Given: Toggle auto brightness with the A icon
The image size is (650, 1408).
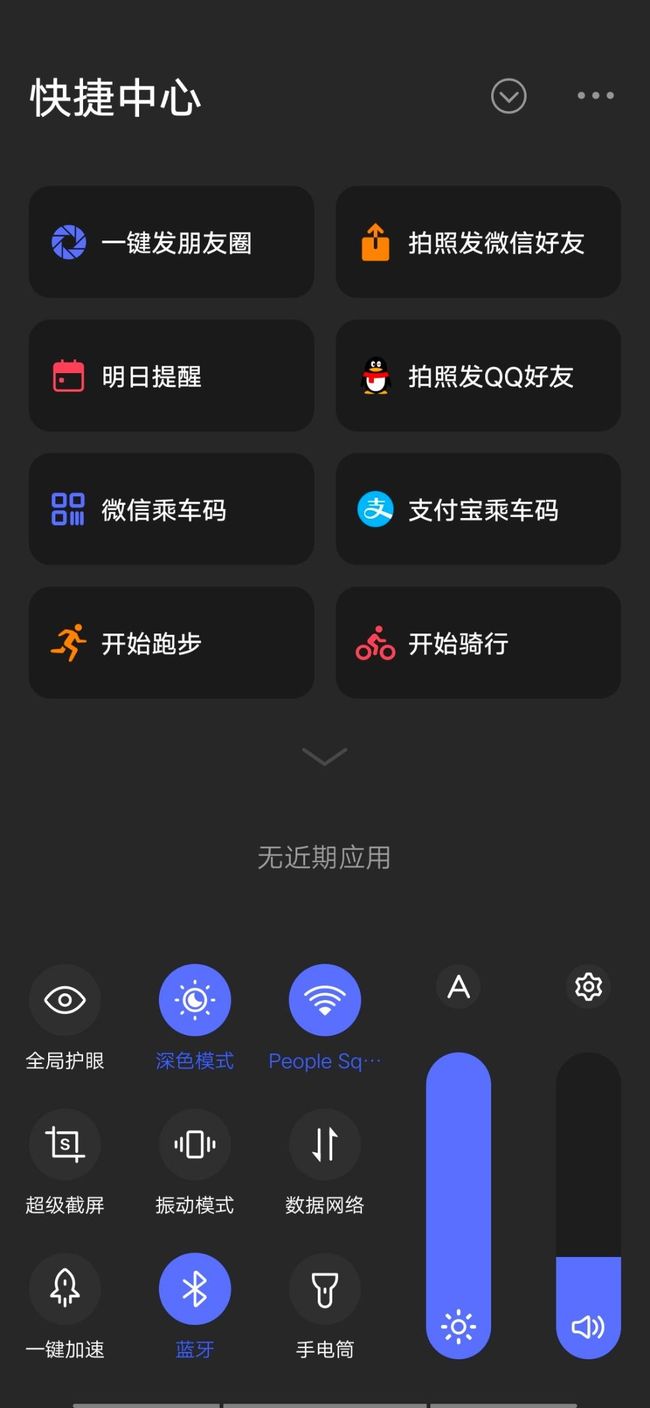Looking at the screenshot, I should (x=458, y=987).
